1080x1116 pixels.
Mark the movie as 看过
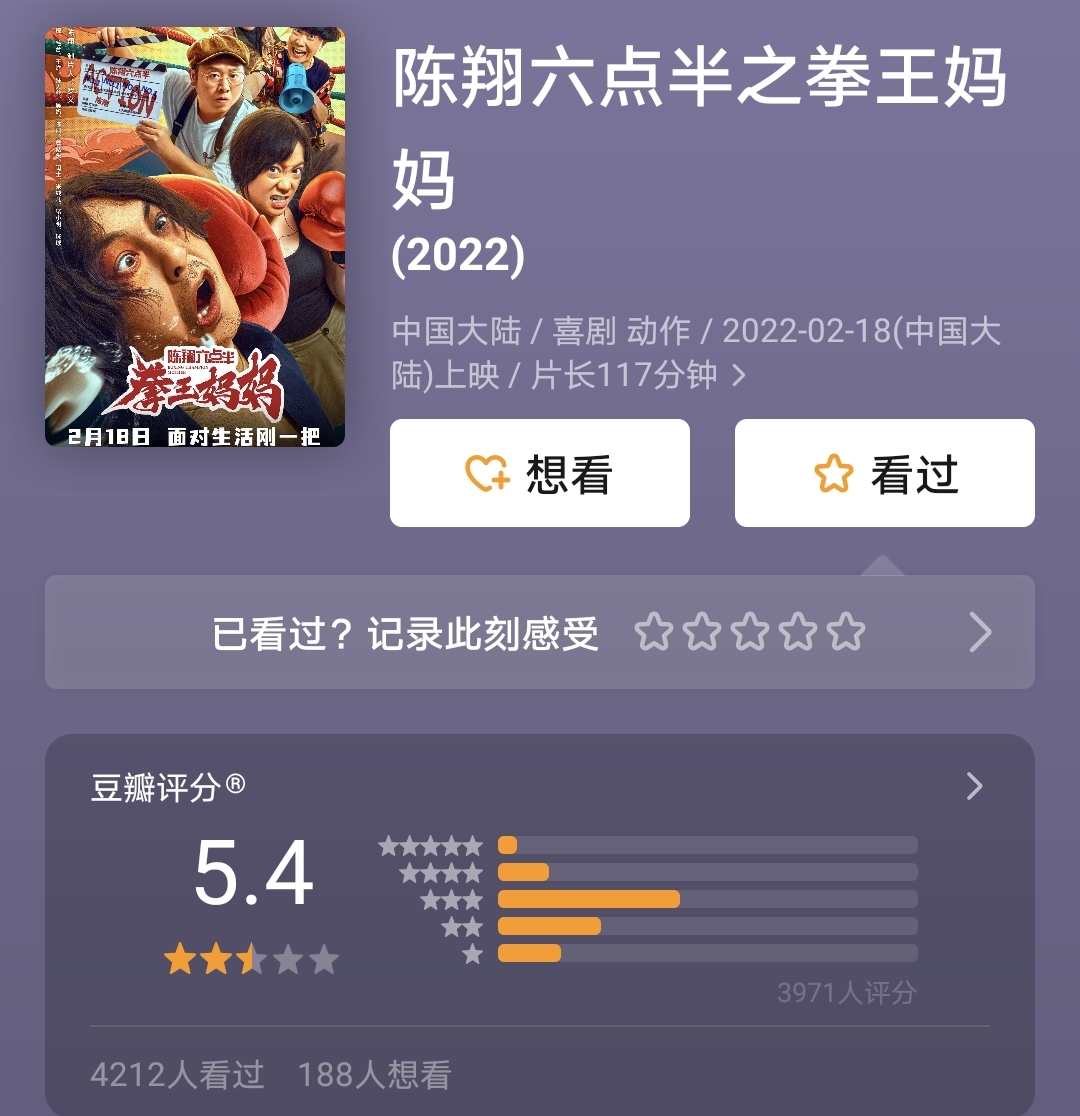tap(885, 473)
